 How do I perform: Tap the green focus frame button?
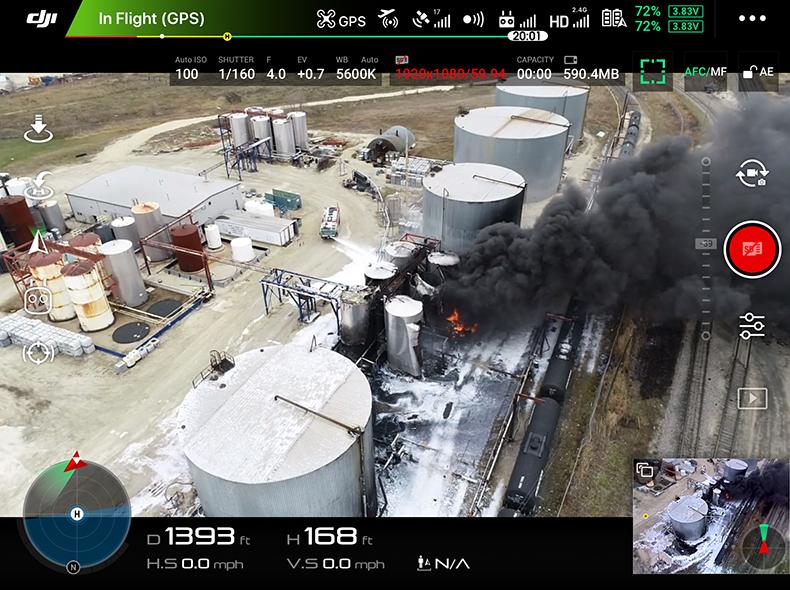(x=652, y=71)
